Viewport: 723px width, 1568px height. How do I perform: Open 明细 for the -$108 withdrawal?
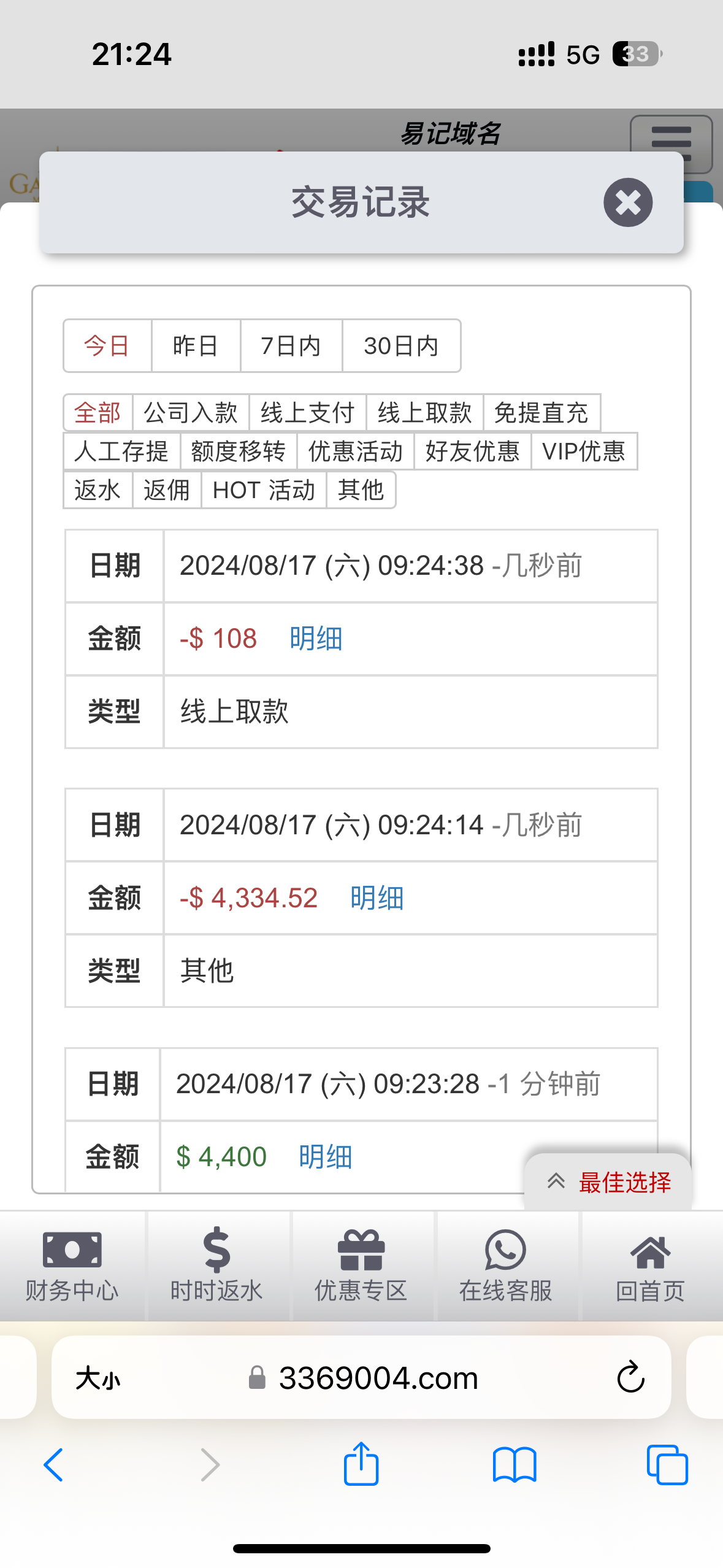tap(316, 639)
